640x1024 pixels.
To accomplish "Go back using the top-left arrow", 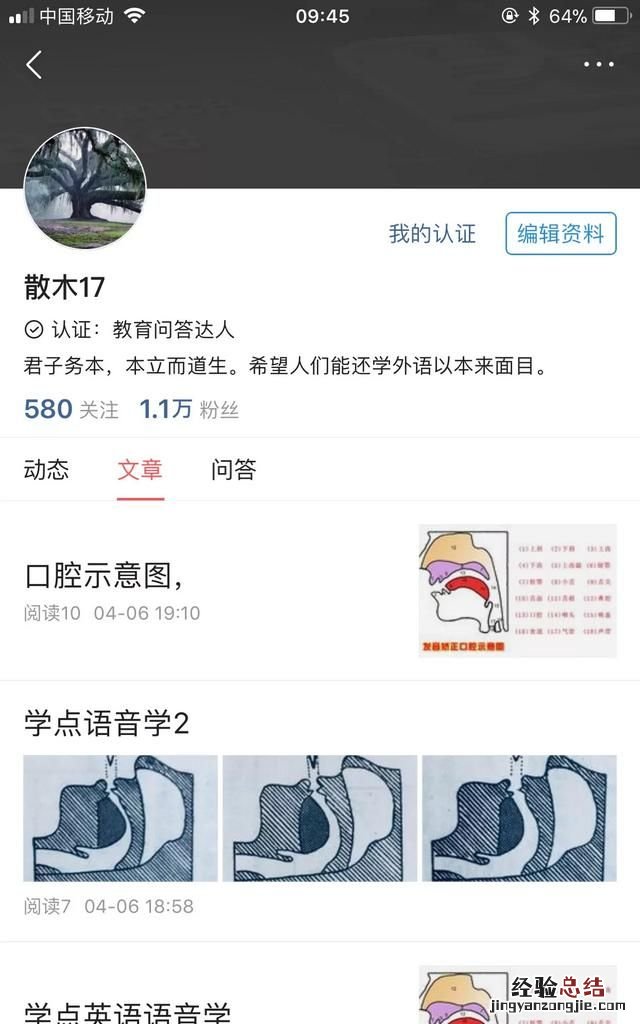I will (x=34, y=65).
